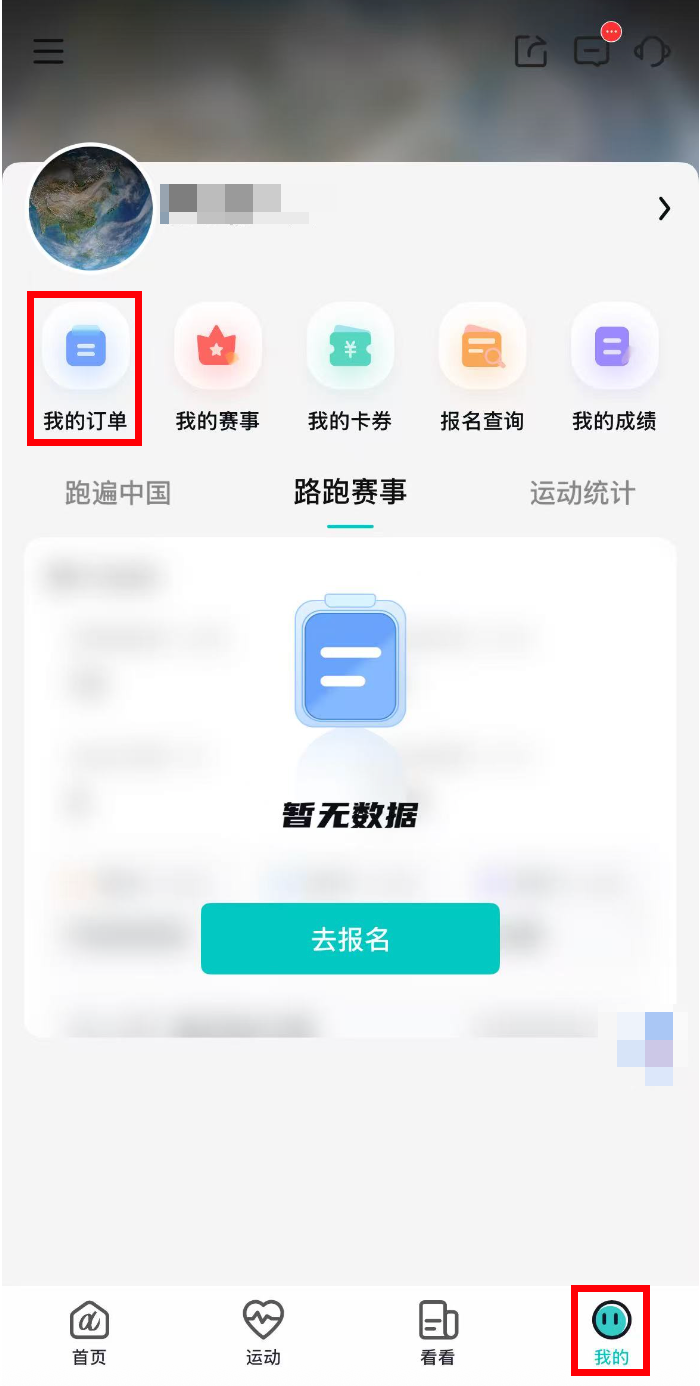The height and width of the screenshot is (1386, 700).
Task: Check 我的成绩
Action: coord(614,367)
